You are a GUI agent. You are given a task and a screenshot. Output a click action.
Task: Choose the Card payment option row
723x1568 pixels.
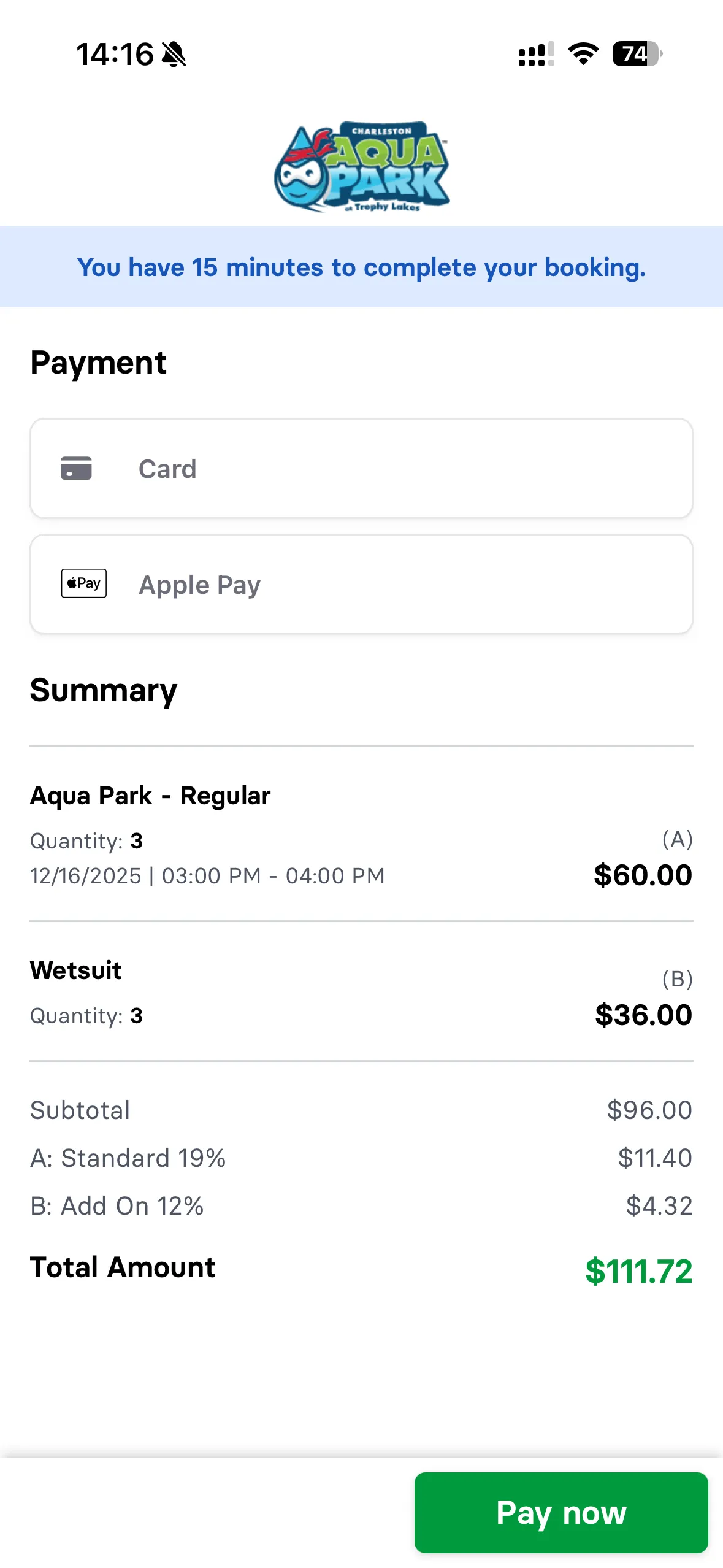tap(361, 468)
